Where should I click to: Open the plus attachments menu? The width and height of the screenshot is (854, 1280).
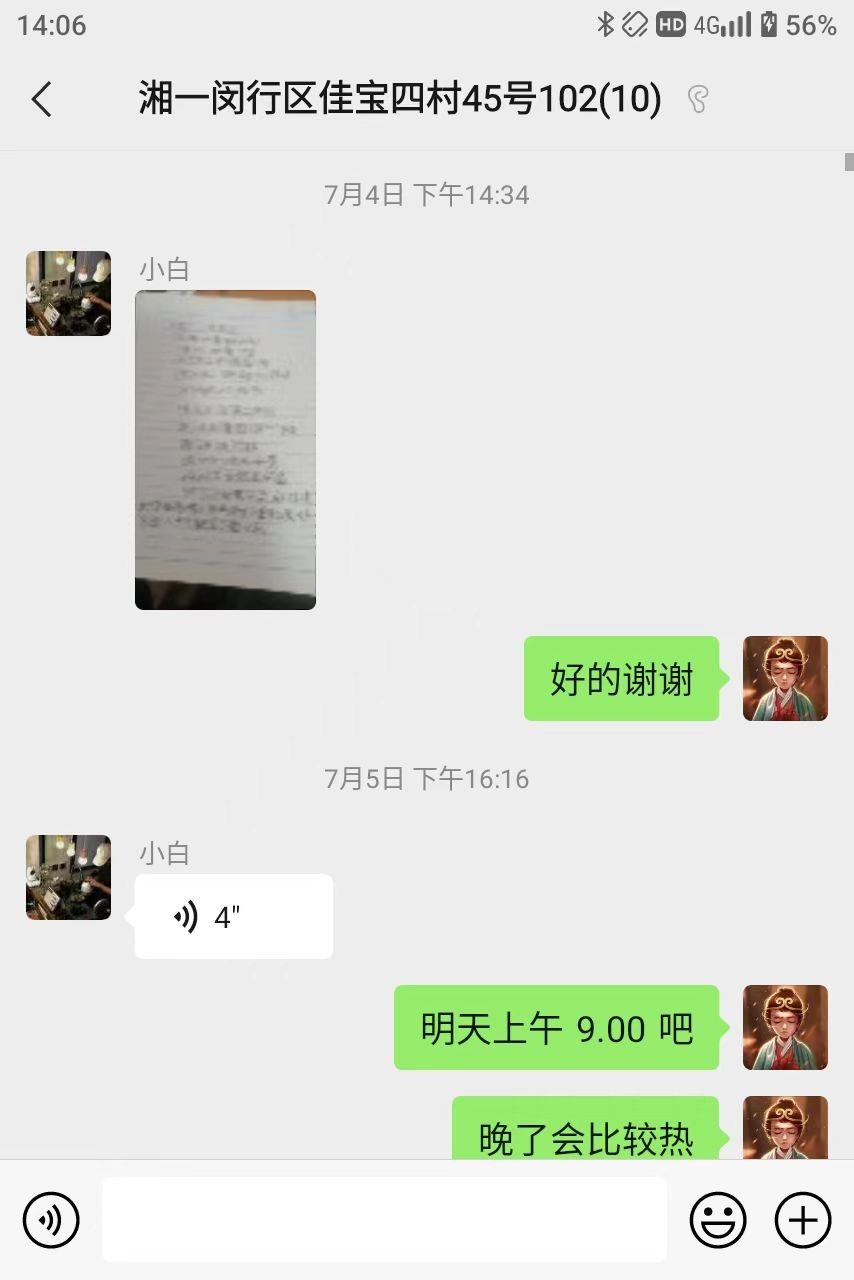point(803,1220)
